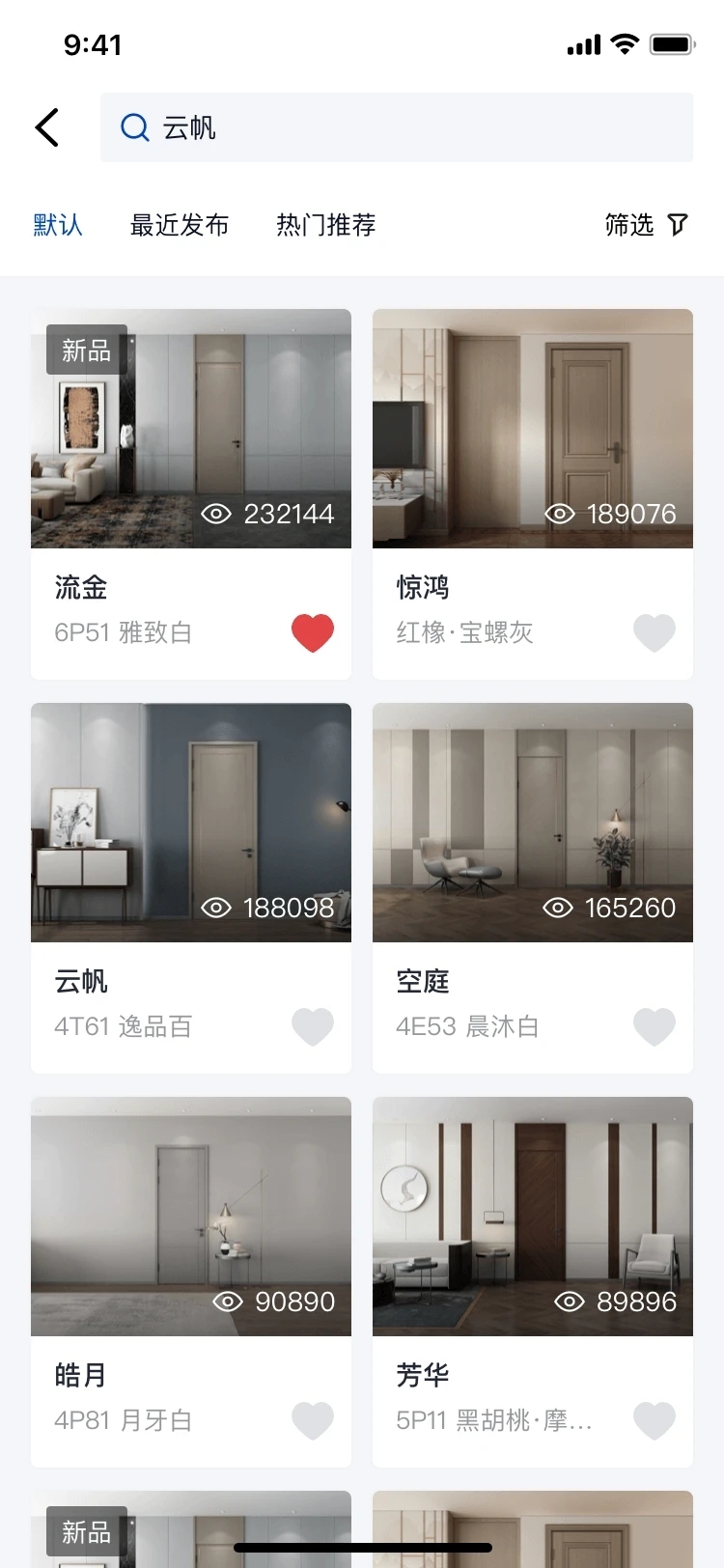The image size is (724, 1568).
Task: Toggle the heart on 皓月 card
Action: click(312, 1420)
